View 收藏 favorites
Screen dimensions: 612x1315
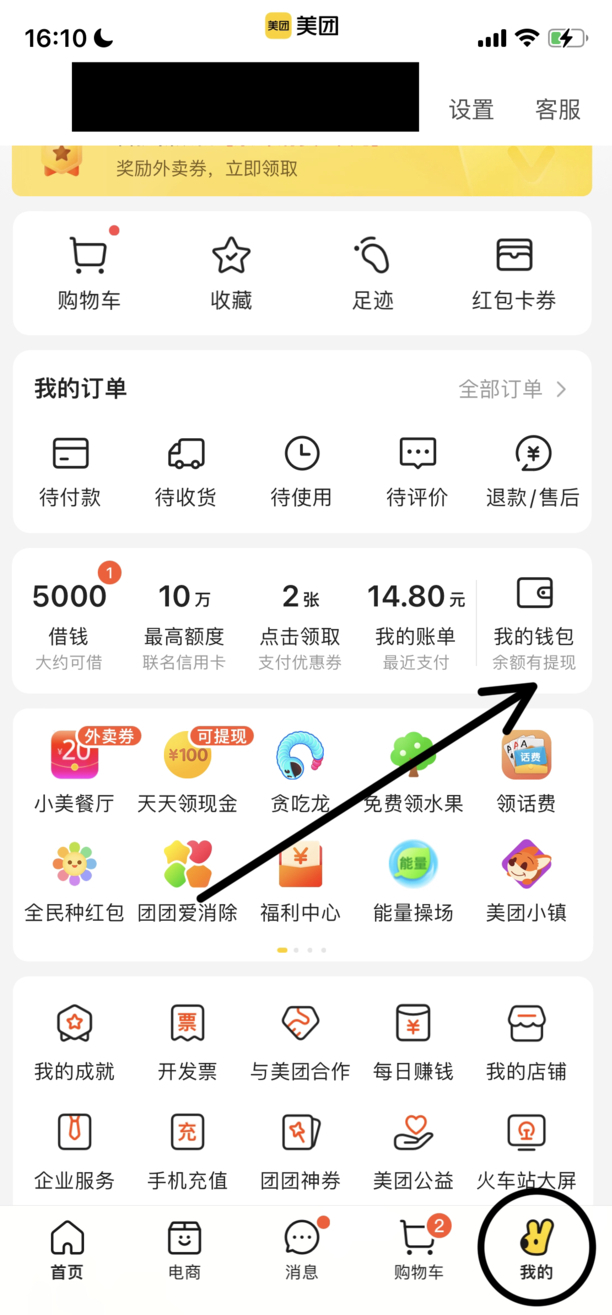coord(231,271)
